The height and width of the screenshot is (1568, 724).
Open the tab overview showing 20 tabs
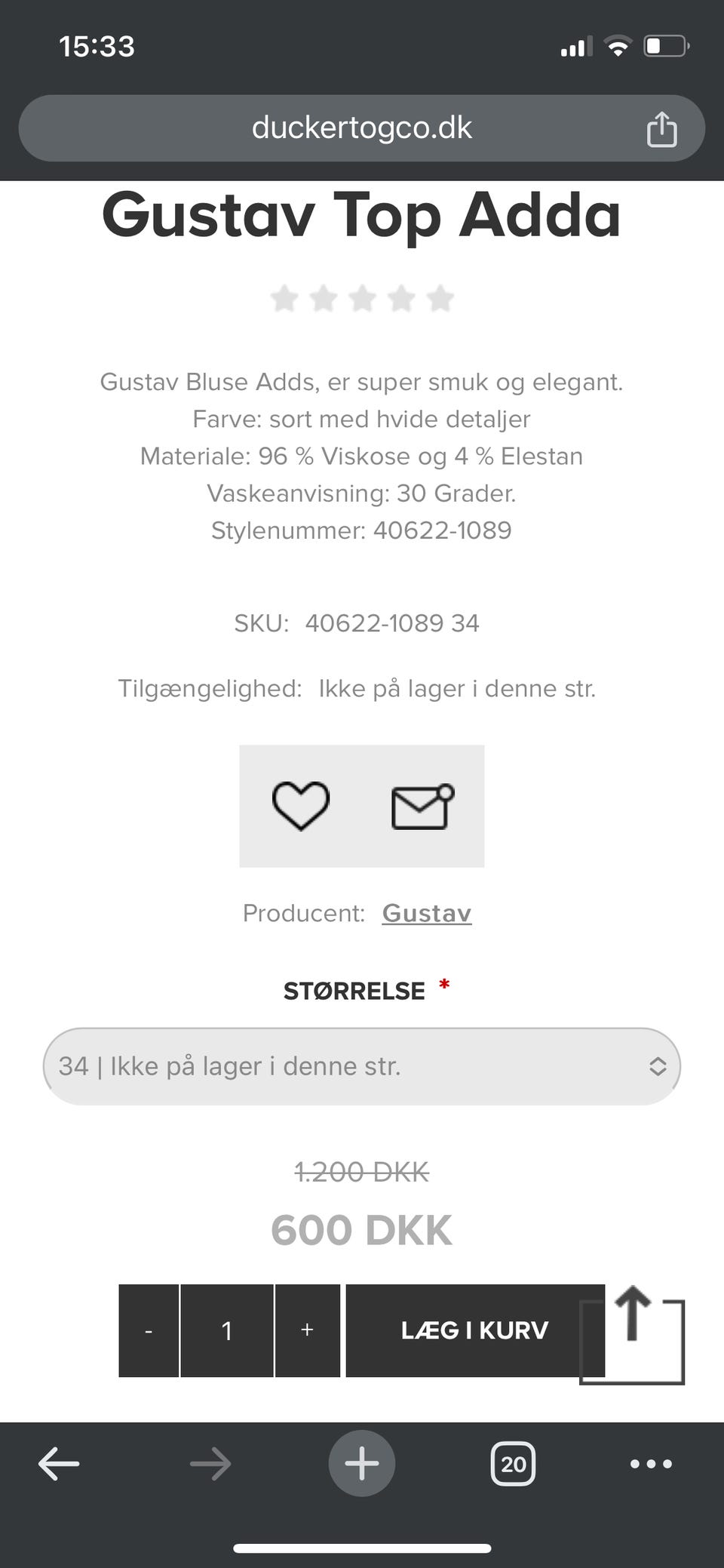[514, 1464]
